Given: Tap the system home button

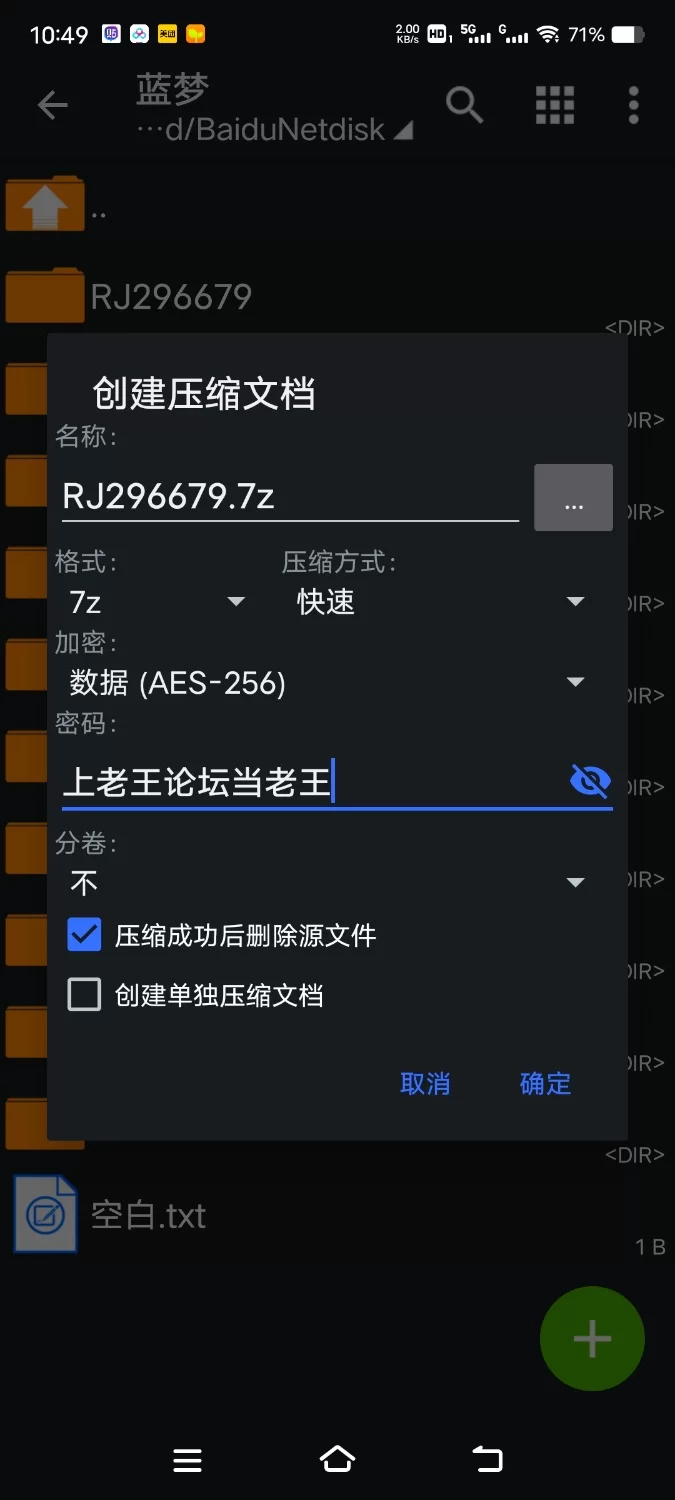Looking at the screenshot, I should click(x=337, y=1460).
